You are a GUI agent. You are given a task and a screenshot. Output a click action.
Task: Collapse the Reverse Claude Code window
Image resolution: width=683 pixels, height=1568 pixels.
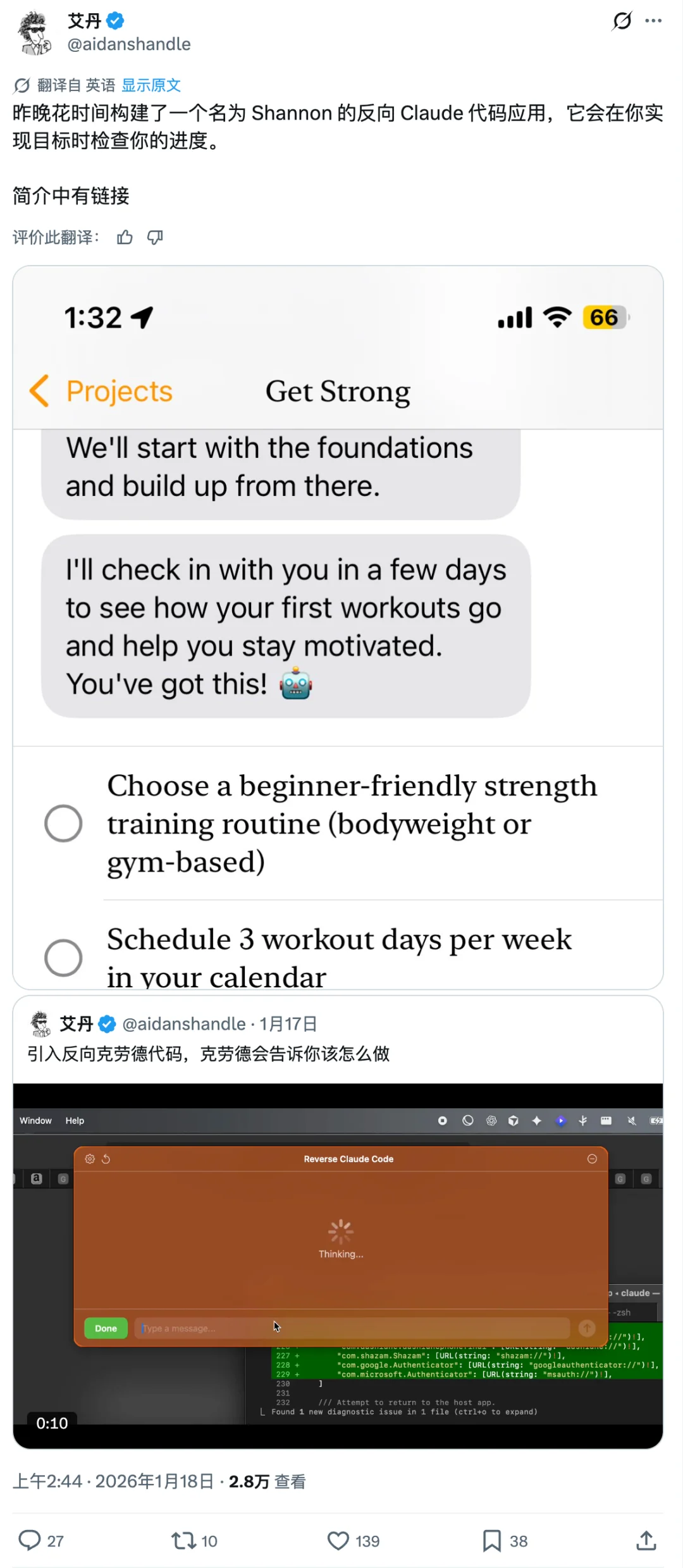593,1159
